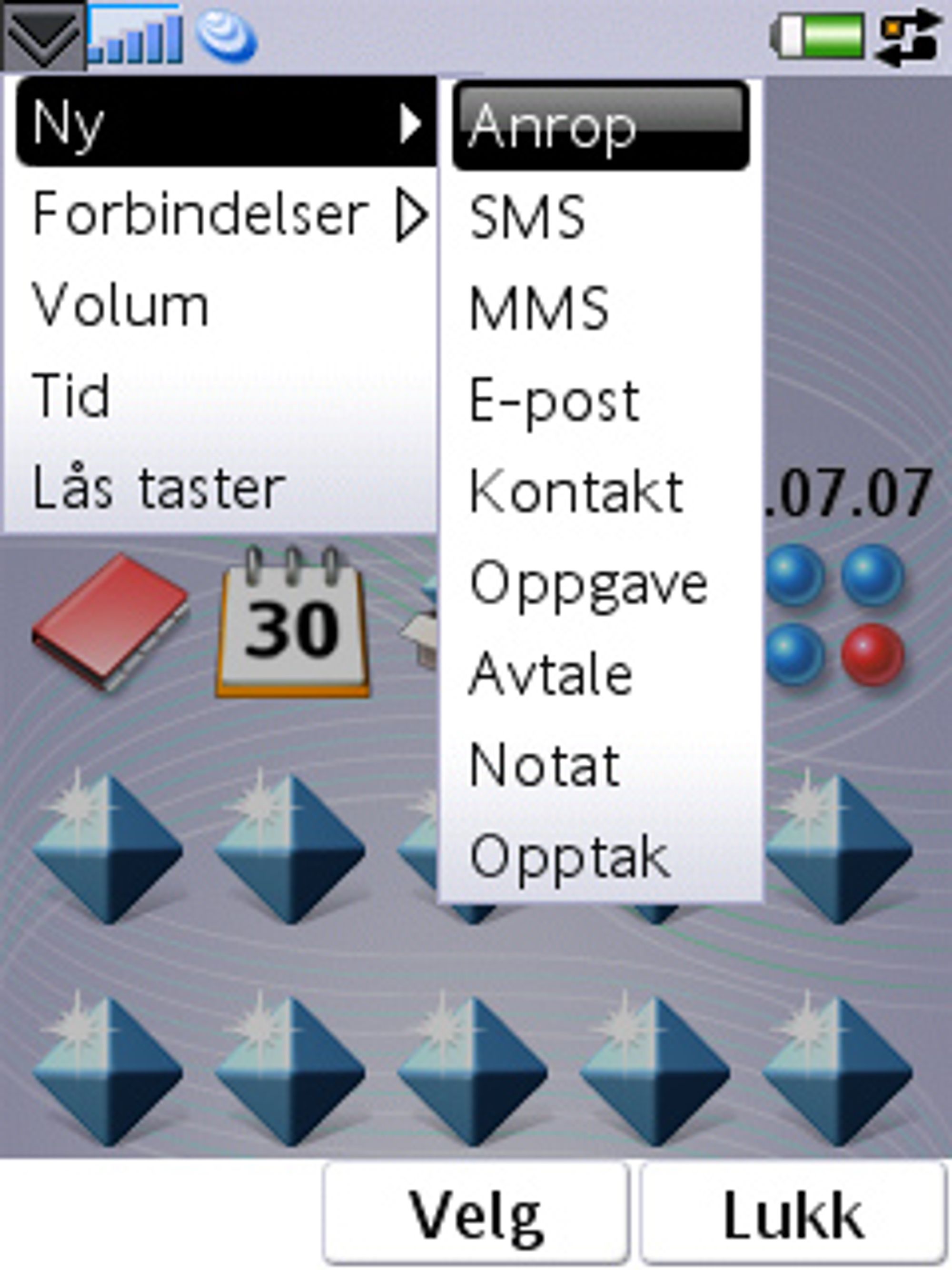Choose MMS from the submenu
This screenshot has width=952, height=1270.
pos(600,310)
